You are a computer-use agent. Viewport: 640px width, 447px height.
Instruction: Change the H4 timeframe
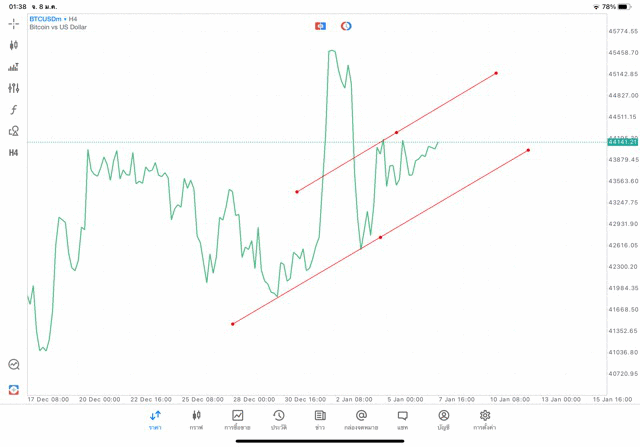[x=13, y=153]
